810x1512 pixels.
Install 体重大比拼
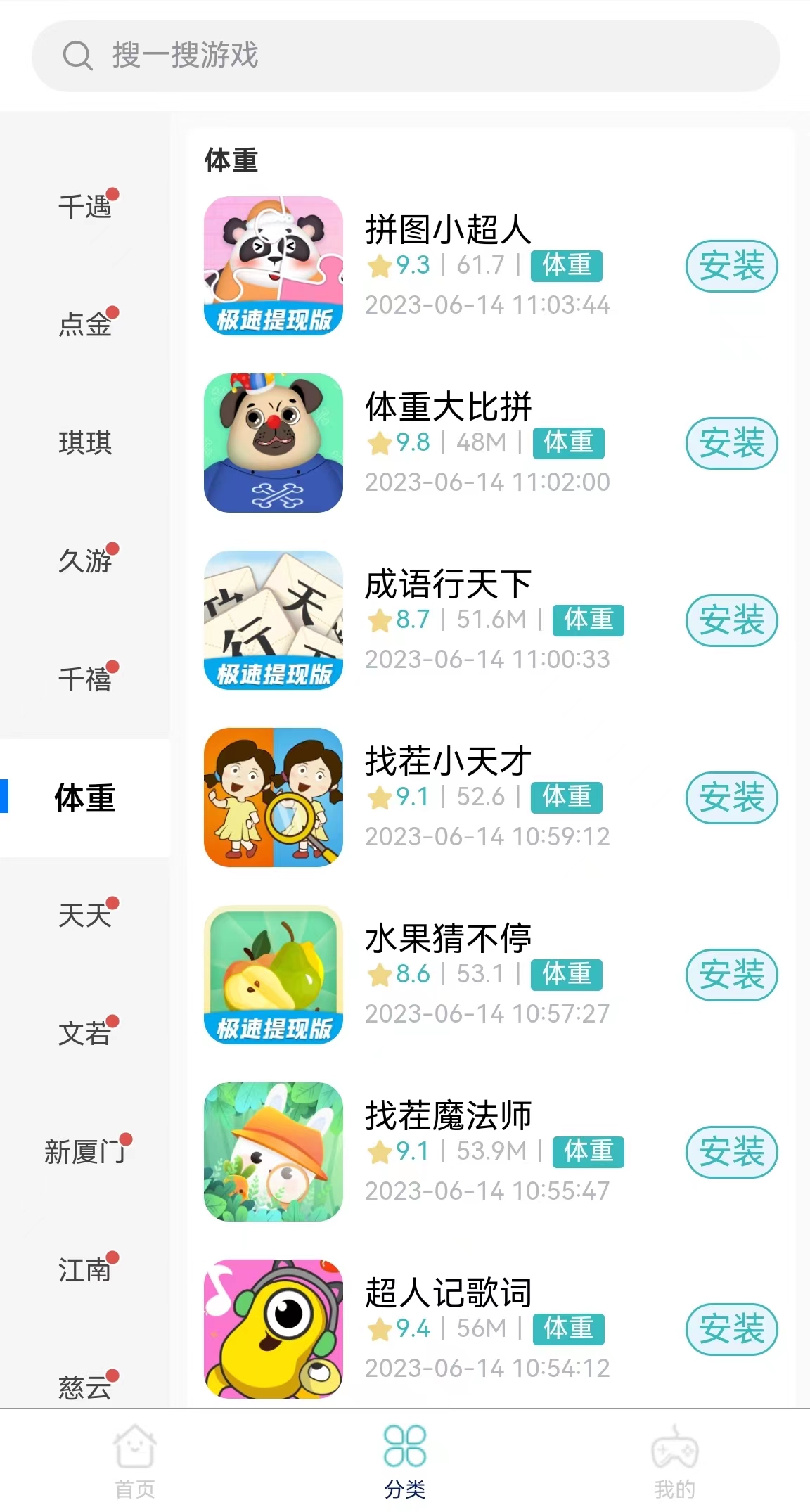(731, 443)
